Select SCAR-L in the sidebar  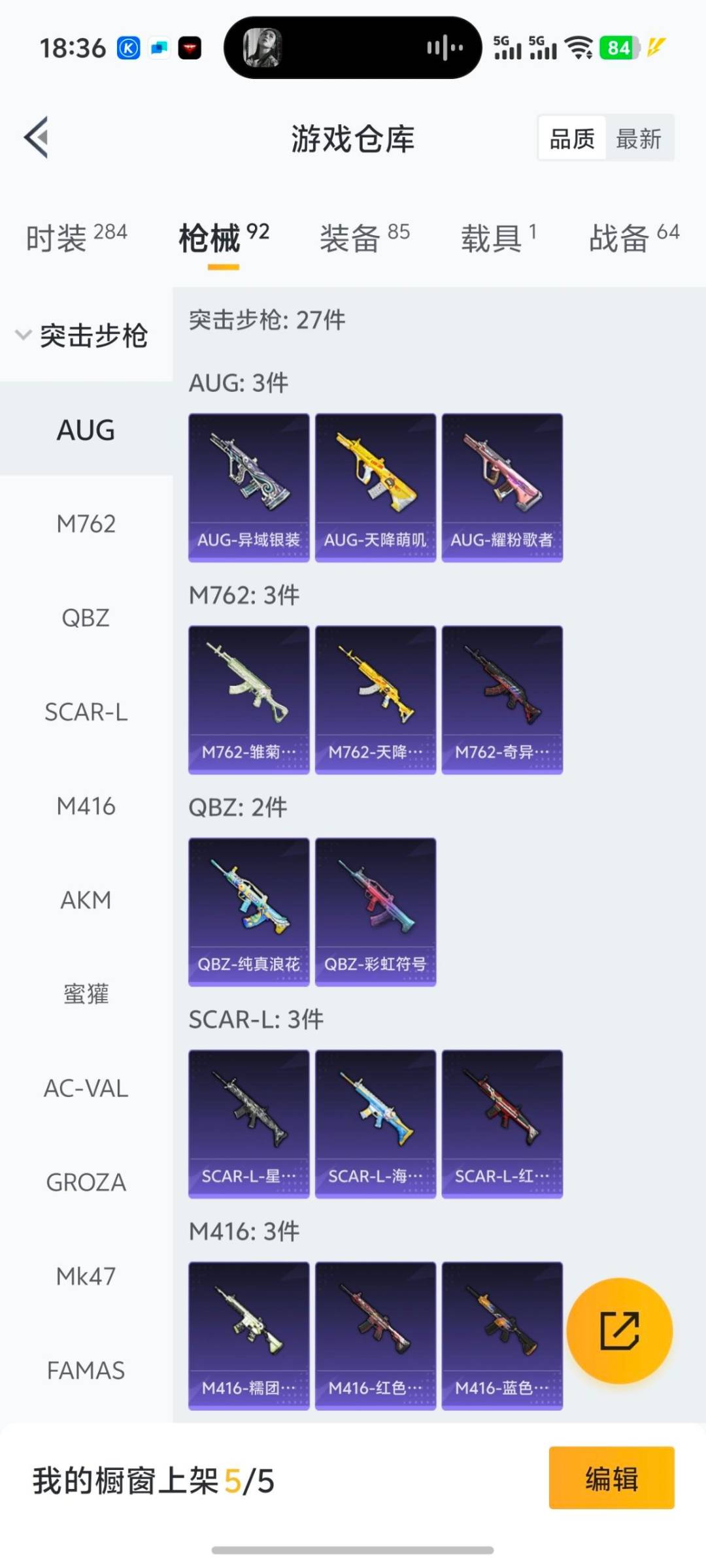click(86, 712)
